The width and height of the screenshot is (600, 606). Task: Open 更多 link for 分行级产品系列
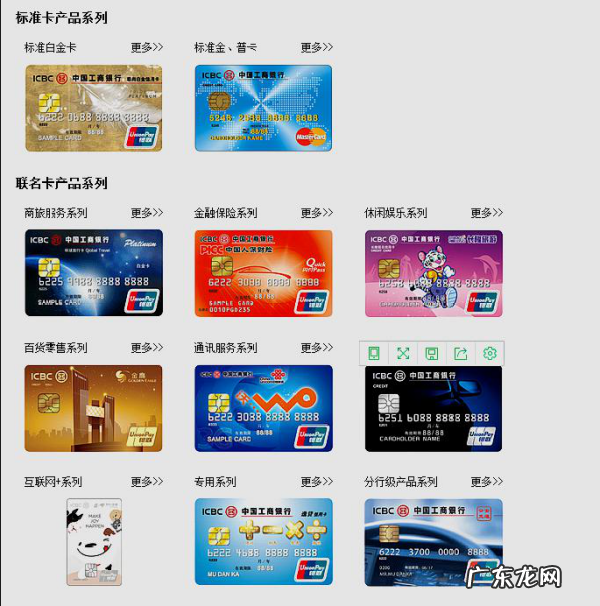[486, 482]
